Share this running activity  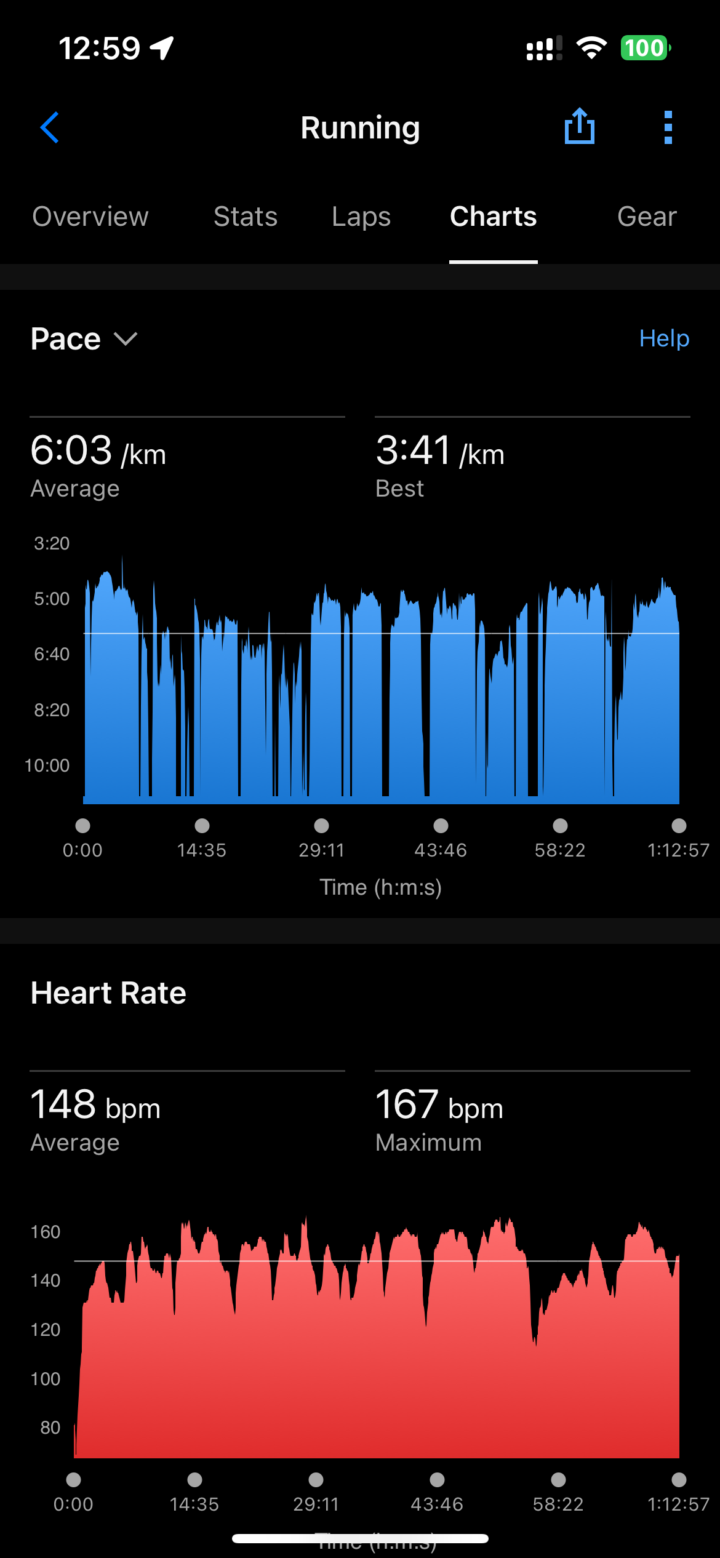pos(579,128)
